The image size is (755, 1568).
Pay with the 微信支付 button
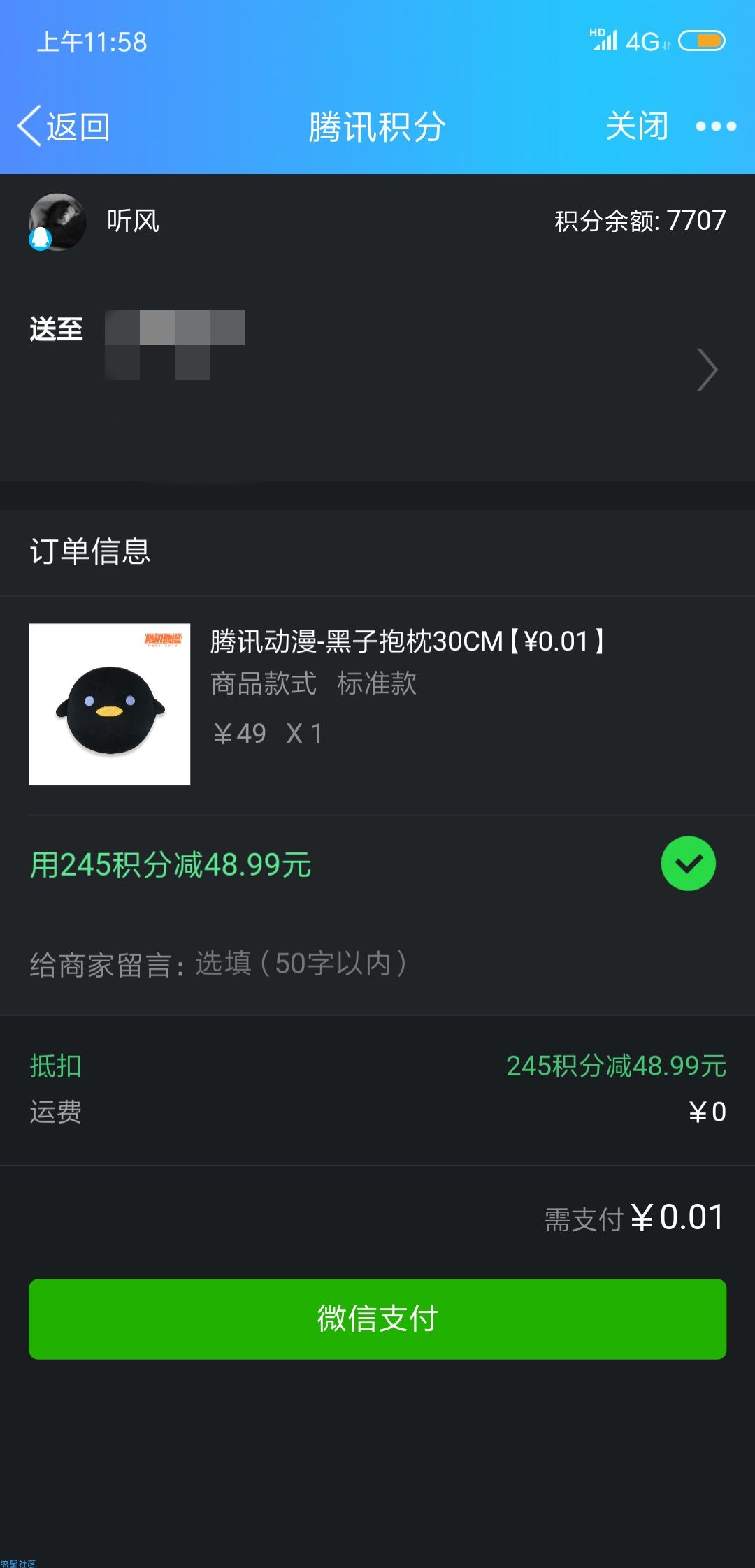coord(377,1319)
